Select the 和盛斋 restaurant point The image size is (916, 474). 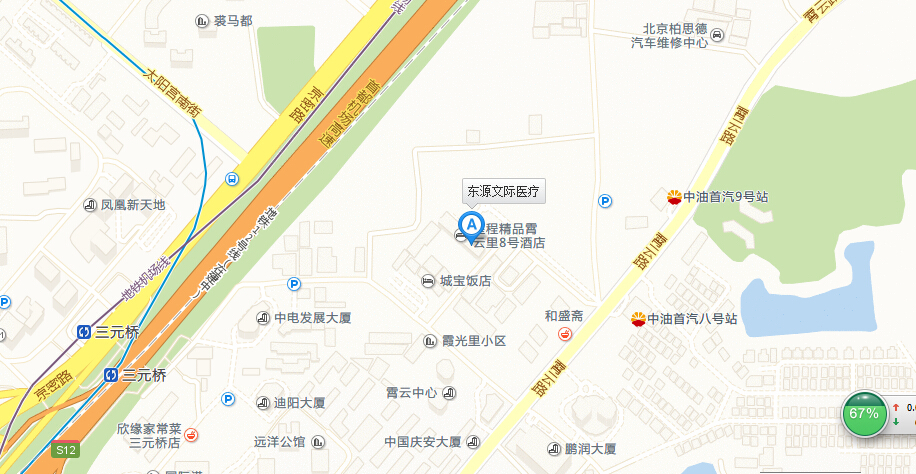(565, 333)
